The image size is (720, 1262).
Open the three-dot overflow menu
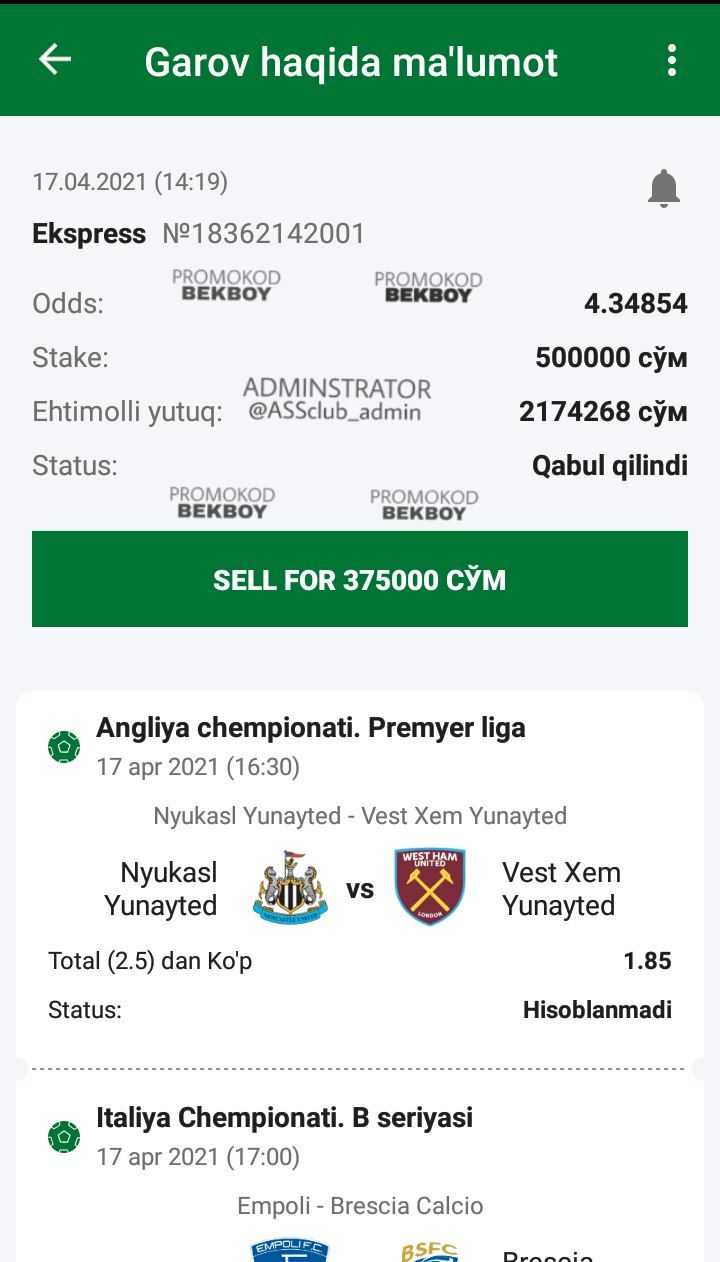[672, 60]
